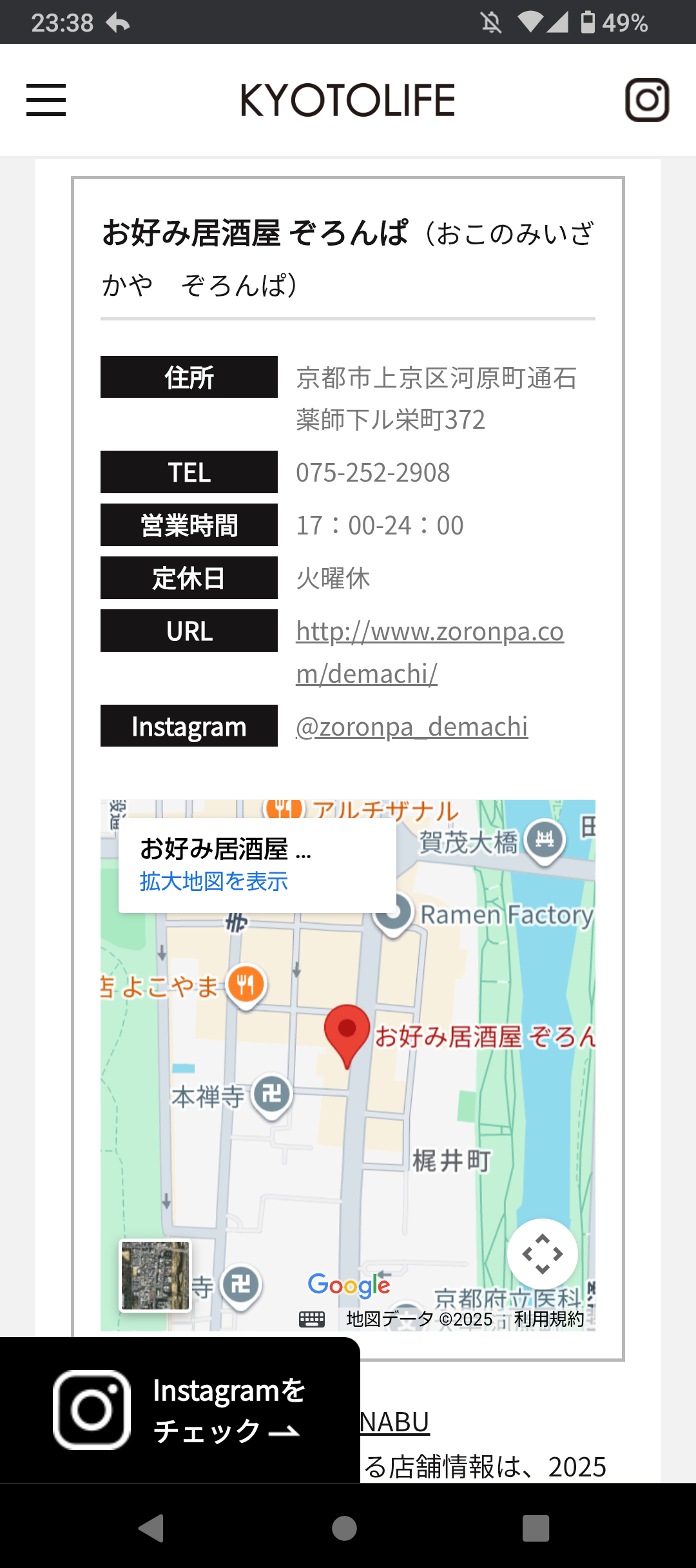Tap the Instagramをチェック banner
696x1568 pixels.
pyautogui.click(x=180, y=1410)
